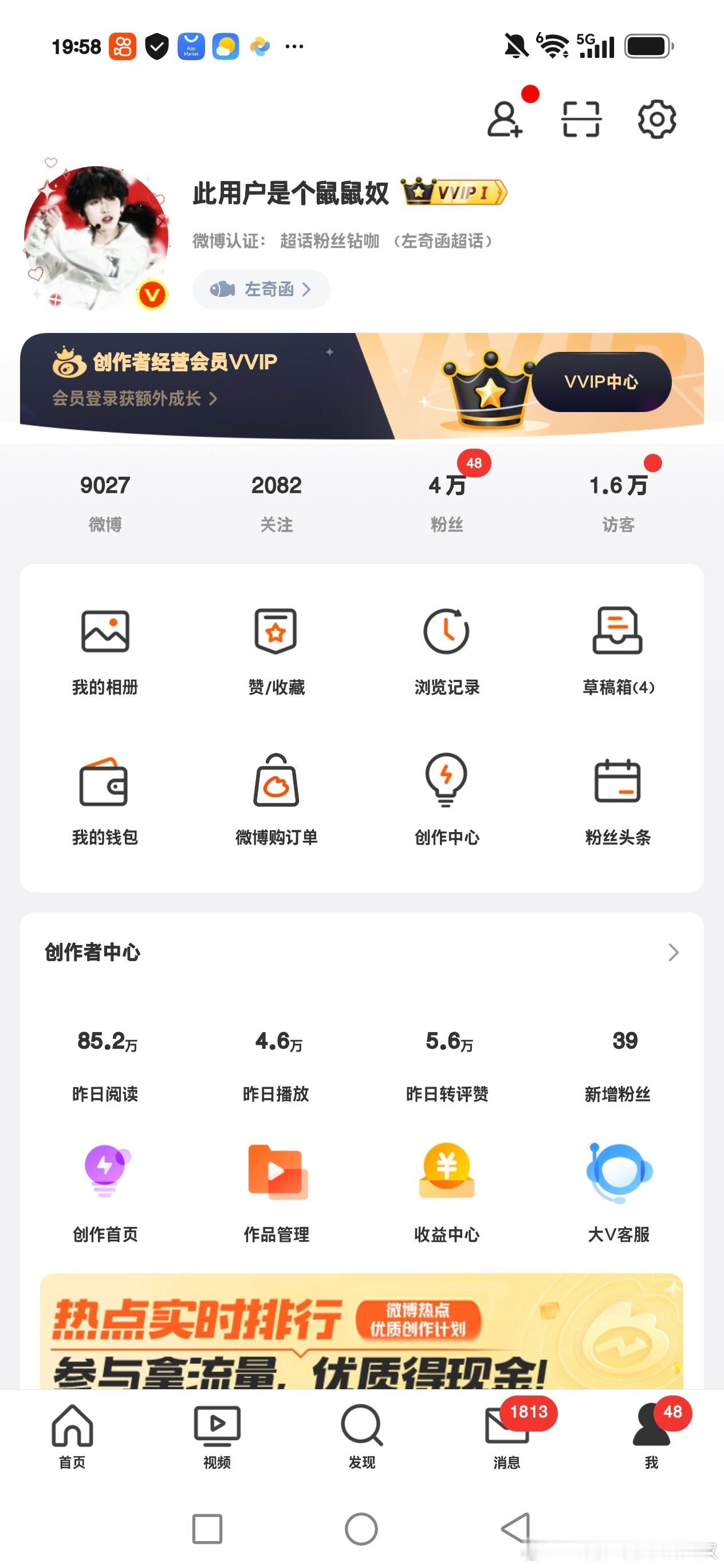
Task: View the 访客 visitors list
Action: click(x=618, y=503)
